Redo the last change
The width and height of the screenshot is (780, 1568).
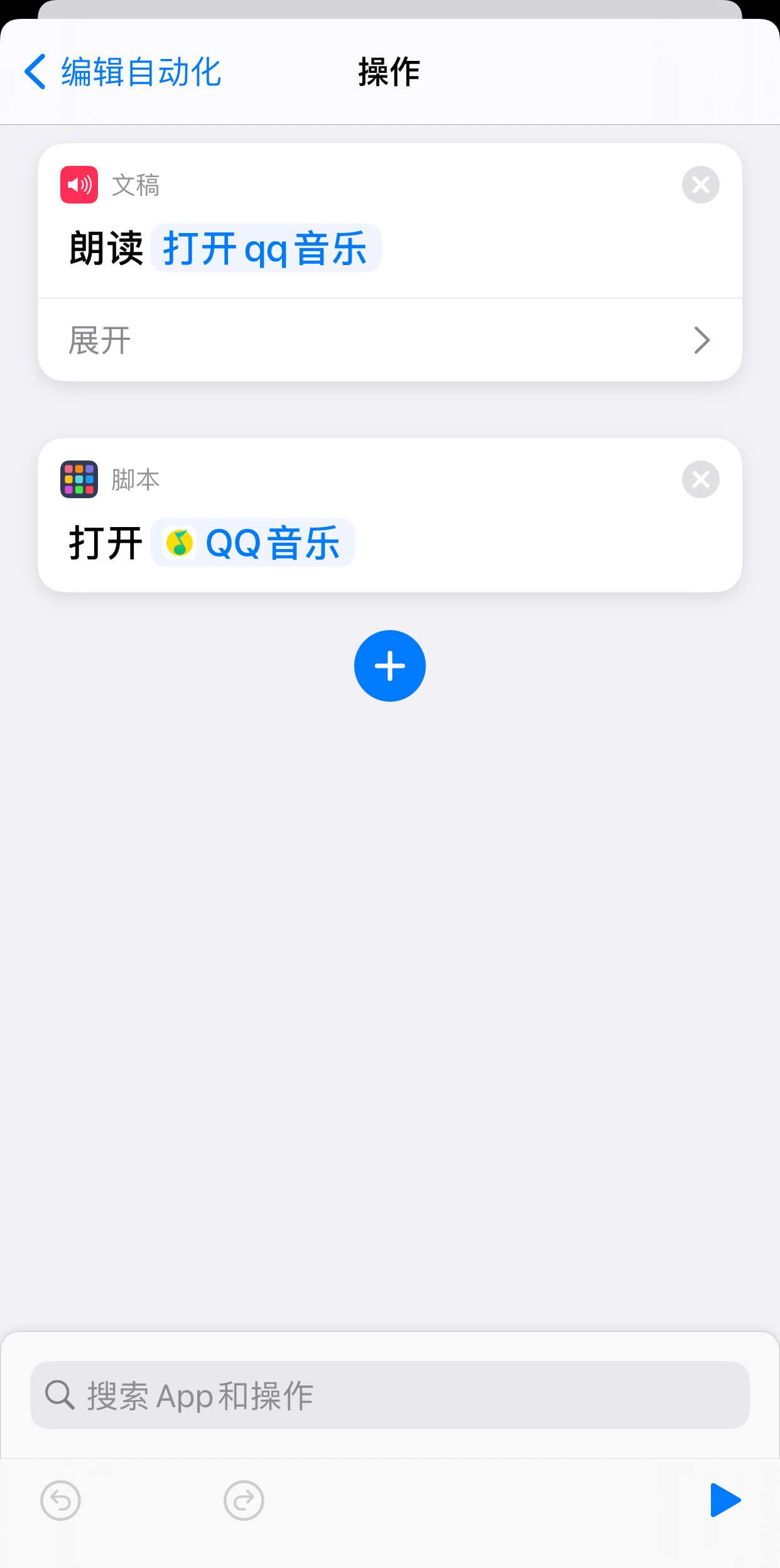(244, 1501)
